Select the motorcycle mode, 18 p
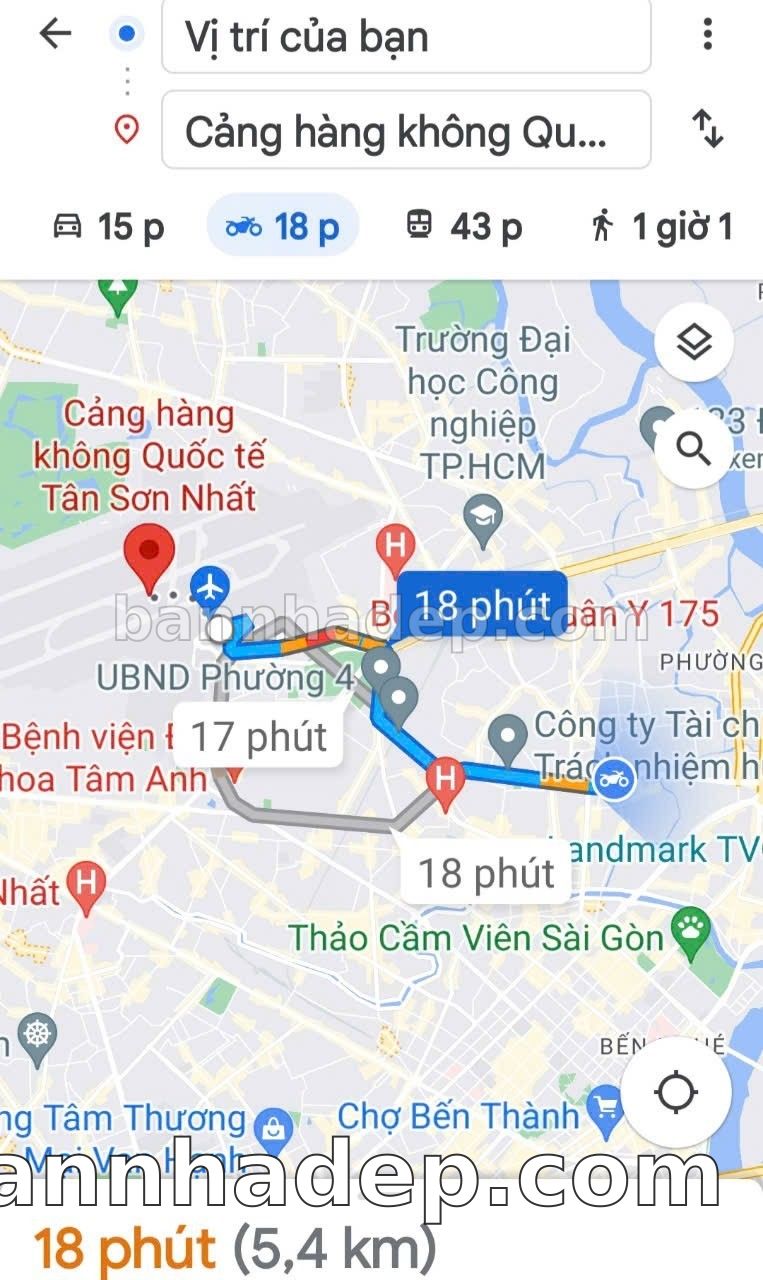 pyautogui.click(x=282, y=227)
